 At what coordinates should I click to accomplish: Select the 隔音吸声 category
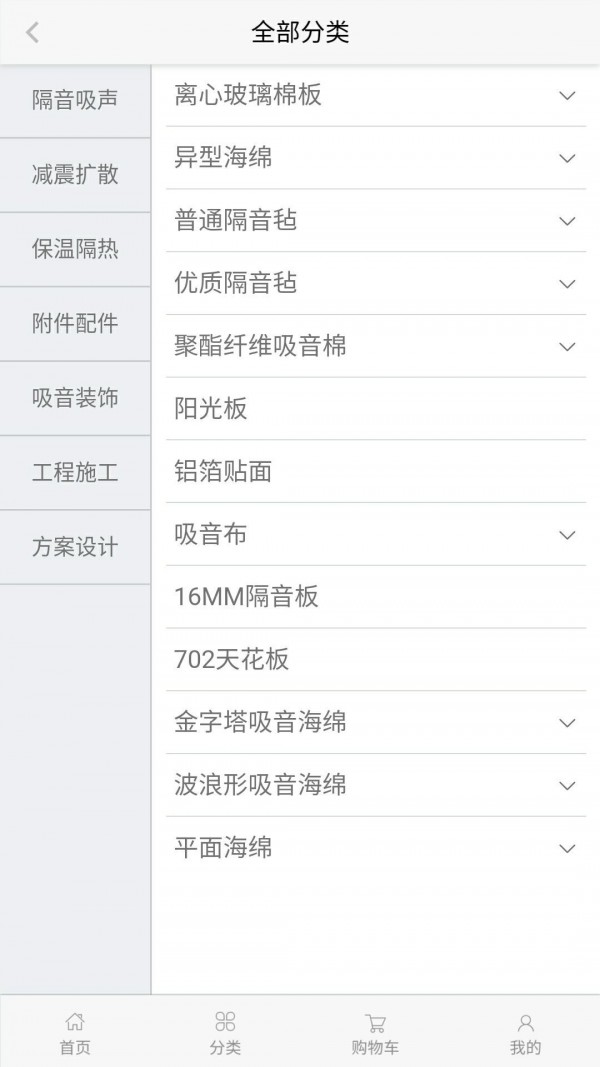(x=75, y=100)
